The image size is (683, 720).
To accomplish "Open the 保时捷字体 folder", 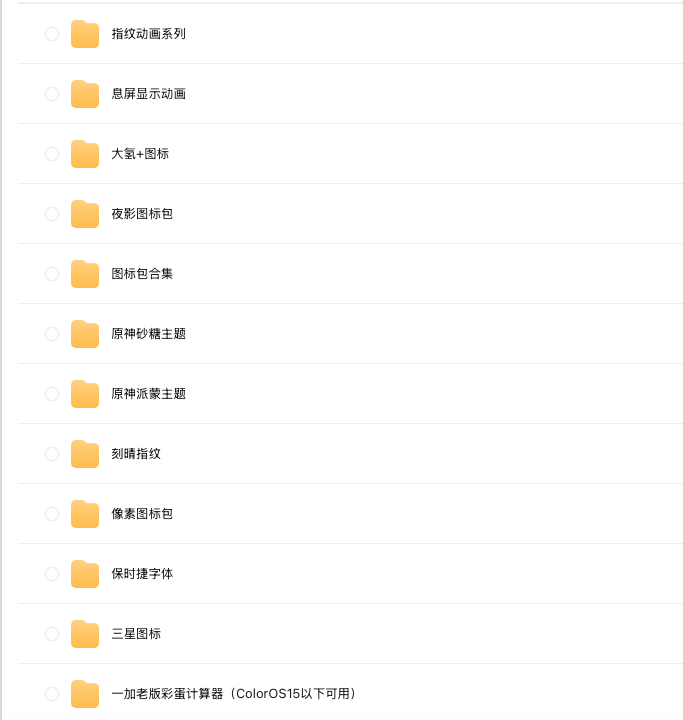I will (142, 574).
